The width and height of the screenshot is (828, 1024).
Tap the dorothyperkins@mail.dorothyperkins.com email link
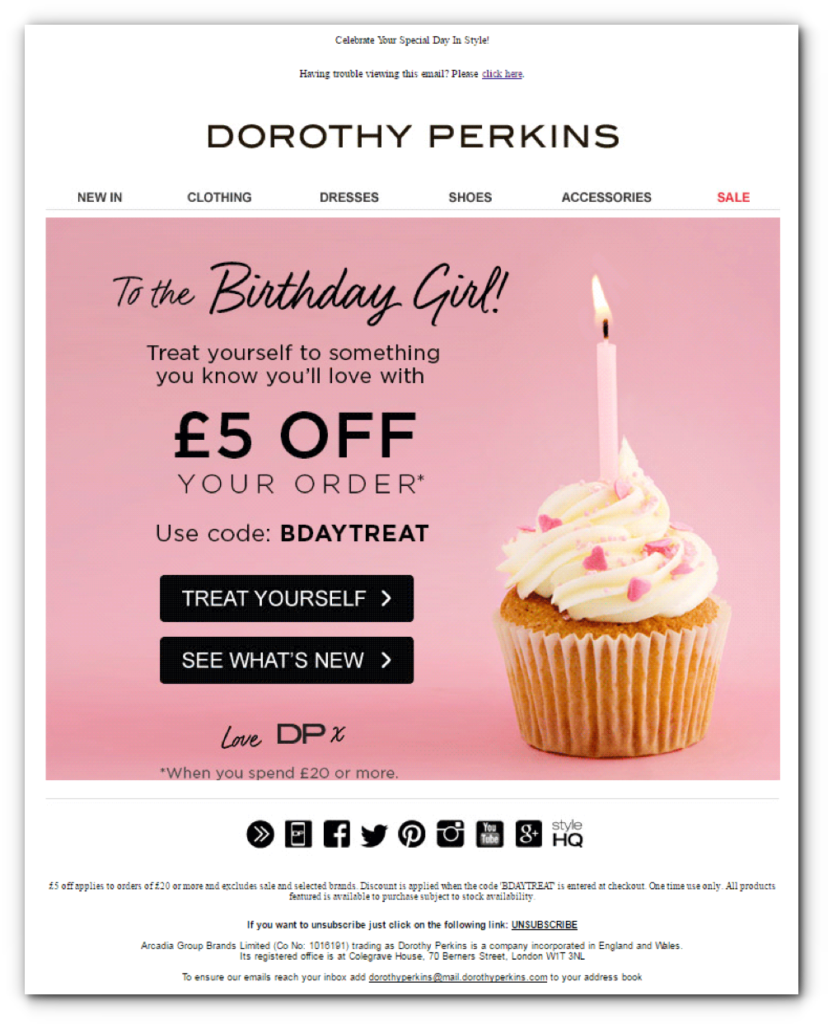[x=458, y=977]
